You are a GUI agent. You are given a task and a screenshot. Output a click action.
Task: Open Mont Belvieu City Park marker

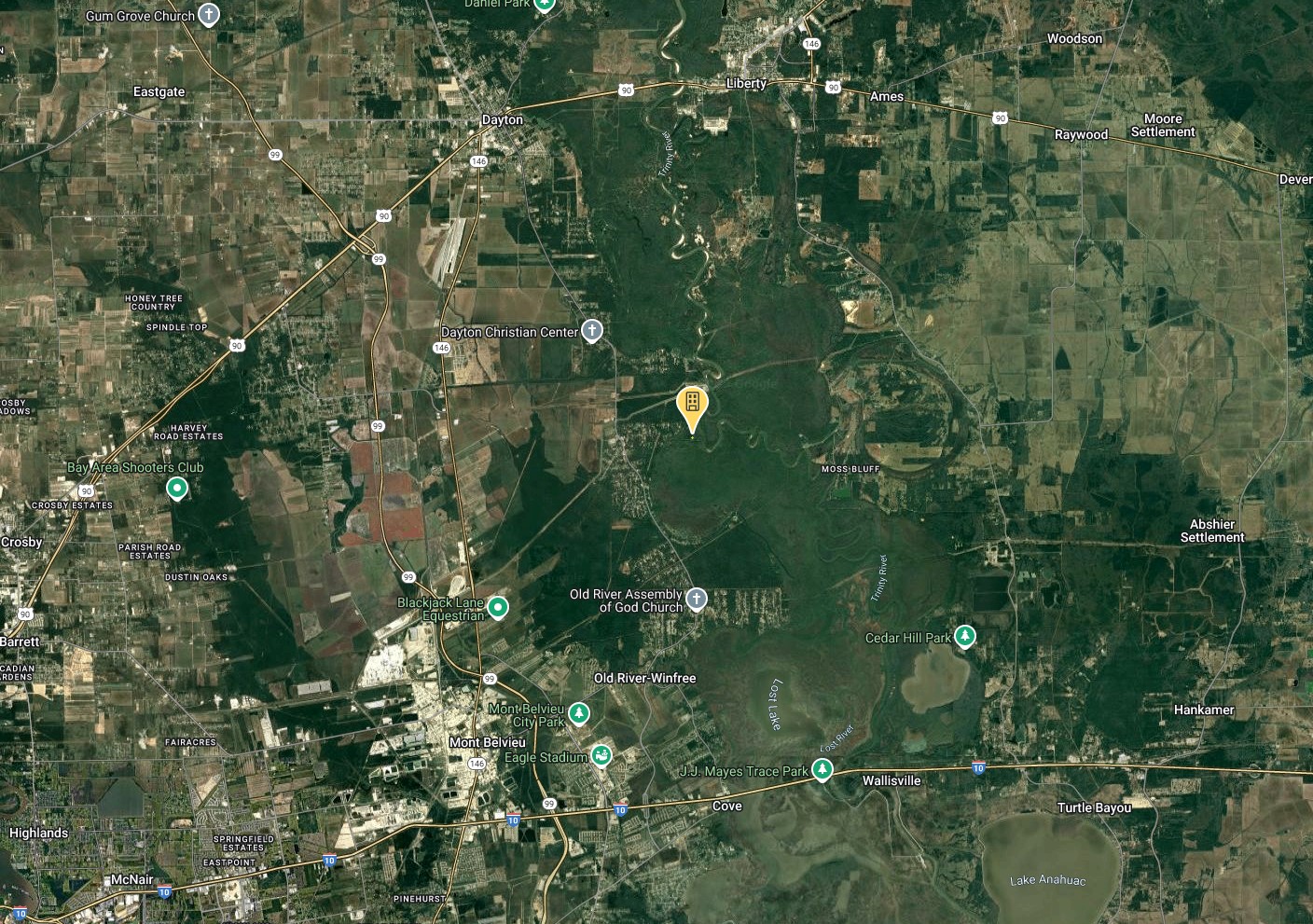579,714
